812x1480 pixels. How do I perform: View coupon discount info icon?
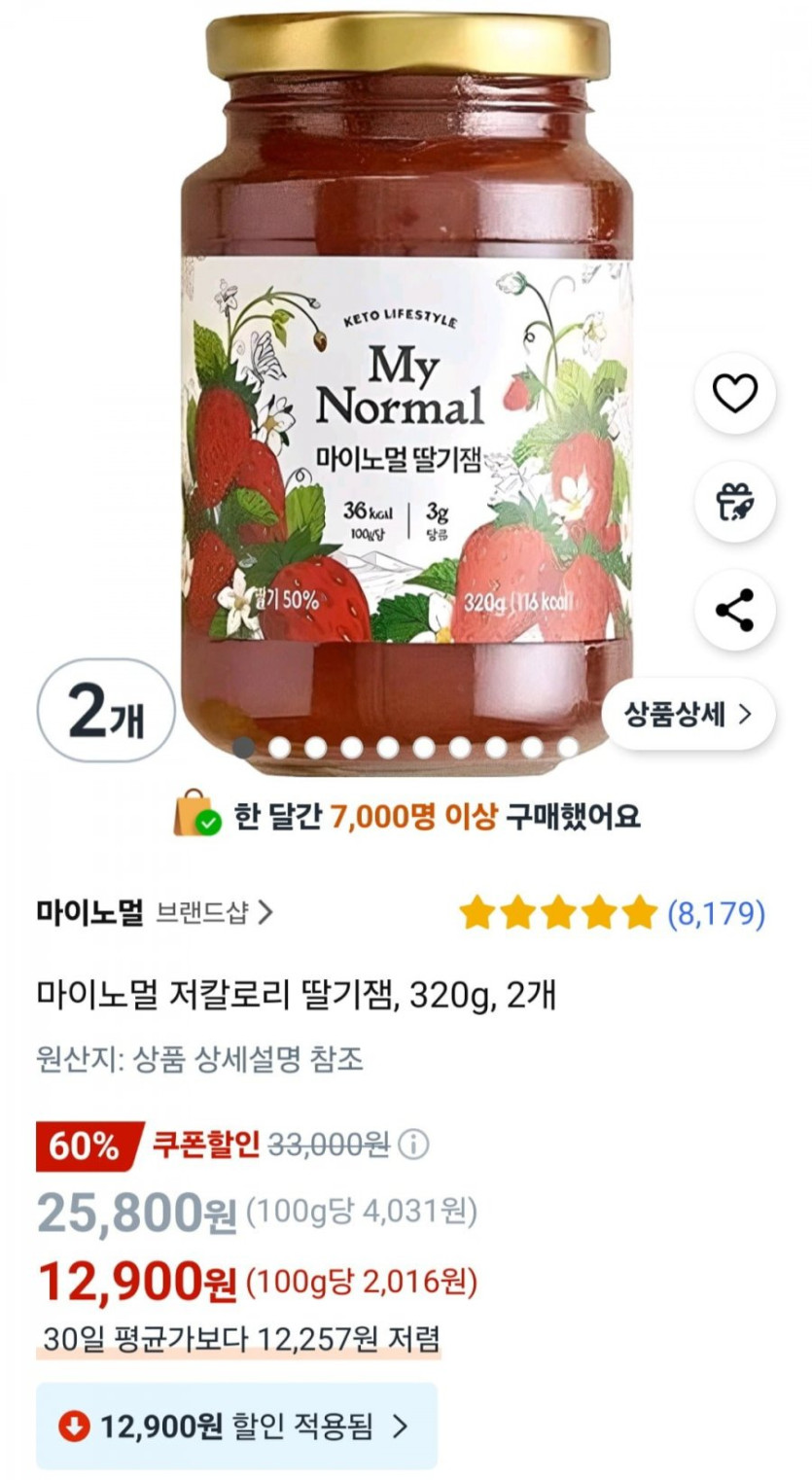click(x=413, y=1145)
